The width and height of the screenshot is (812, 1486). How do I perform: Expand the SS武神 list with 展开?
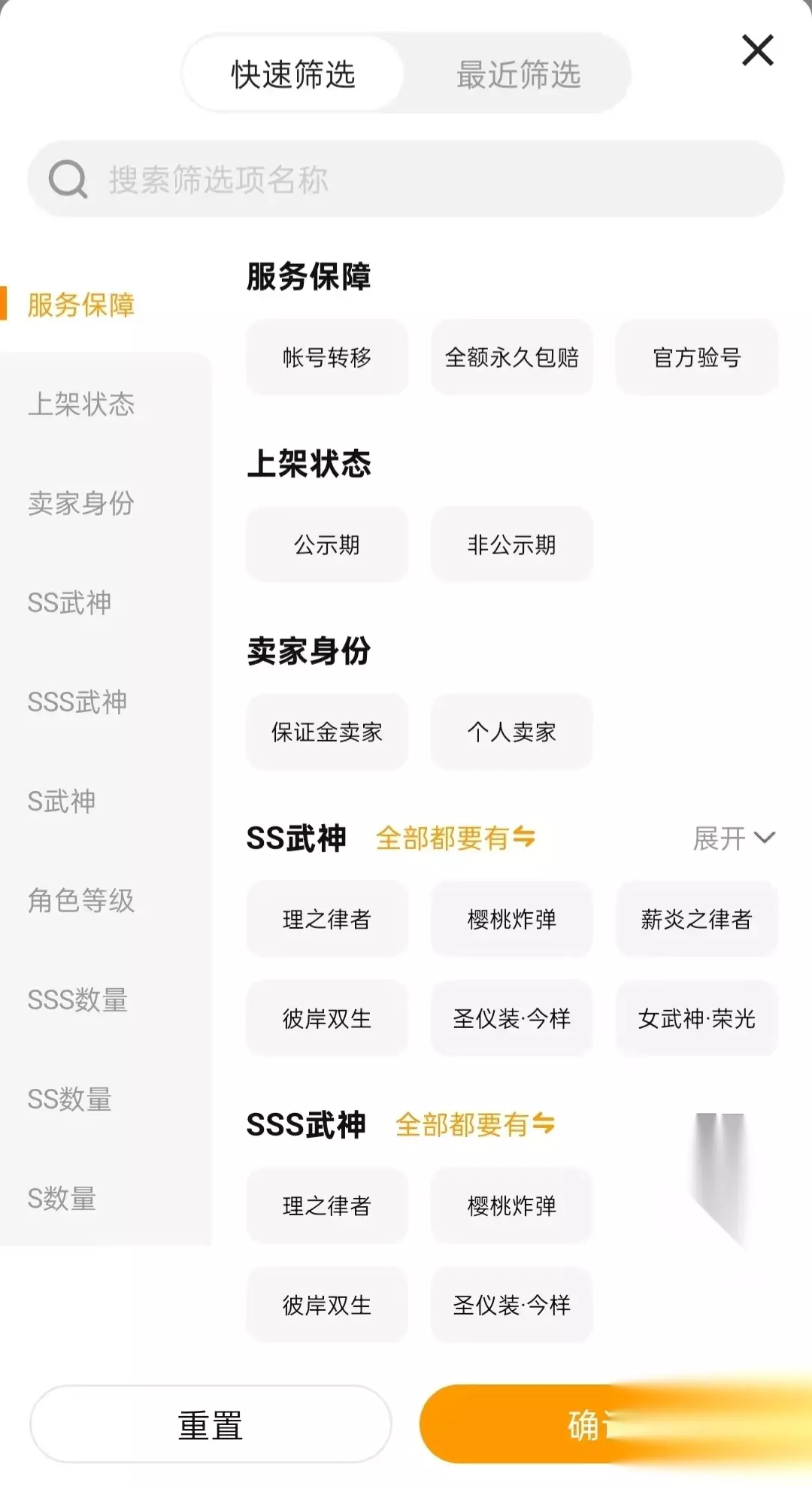click(x=734, y=838)
